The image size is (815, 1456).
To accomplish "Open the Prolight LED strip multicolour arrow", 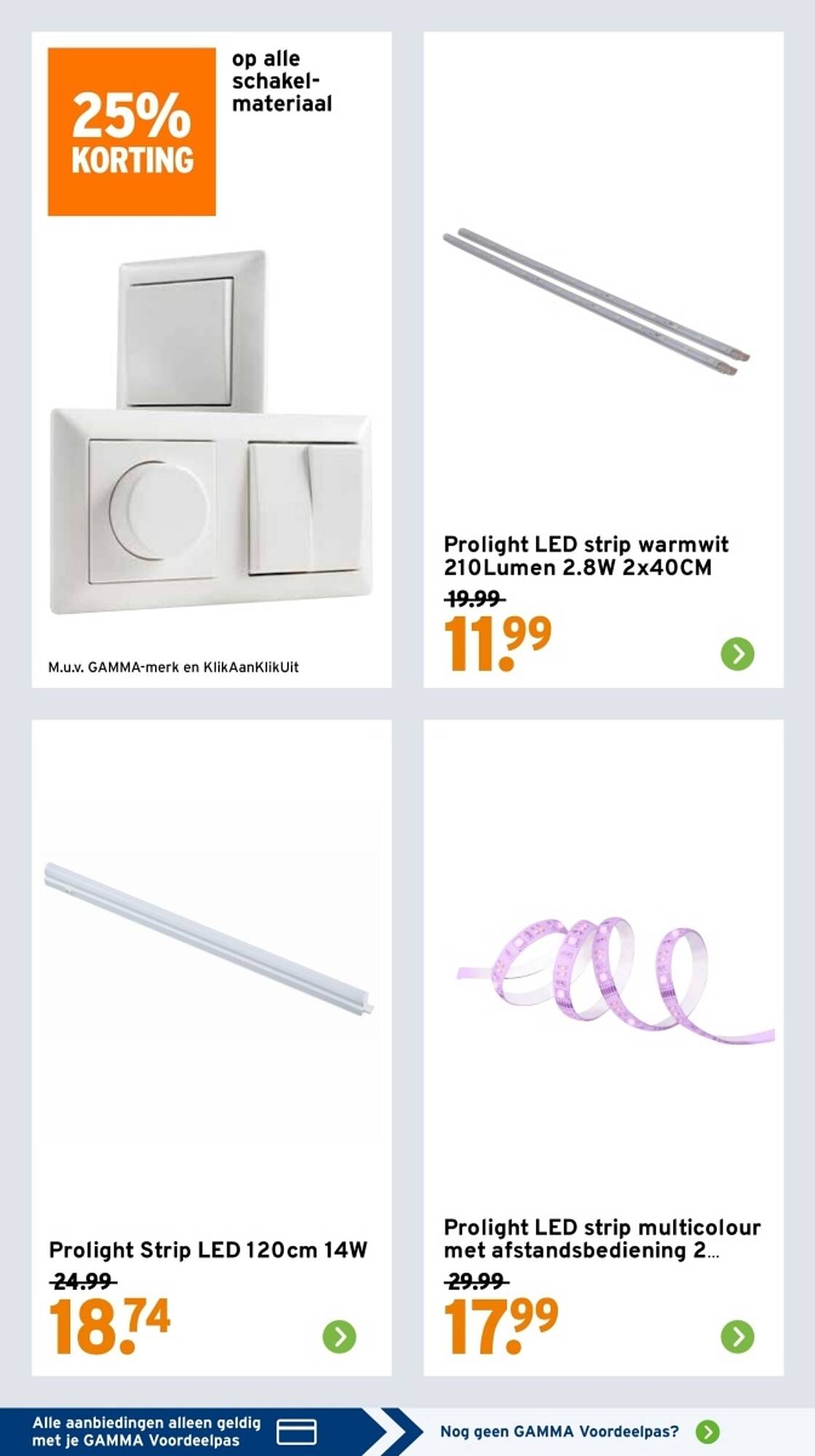I will coord(737,1337).
